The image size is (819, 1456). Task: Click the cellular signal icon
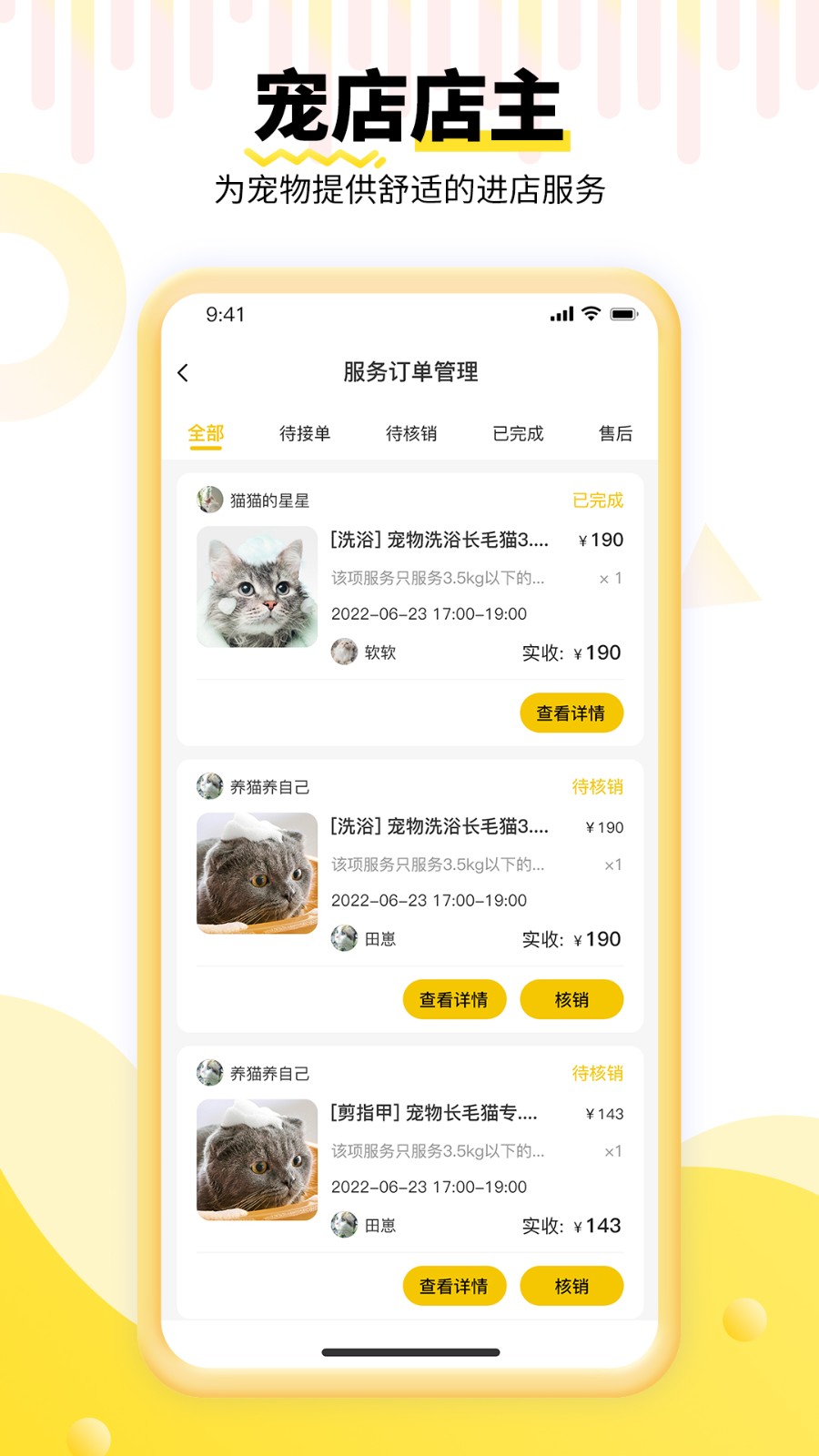(560, 313)
